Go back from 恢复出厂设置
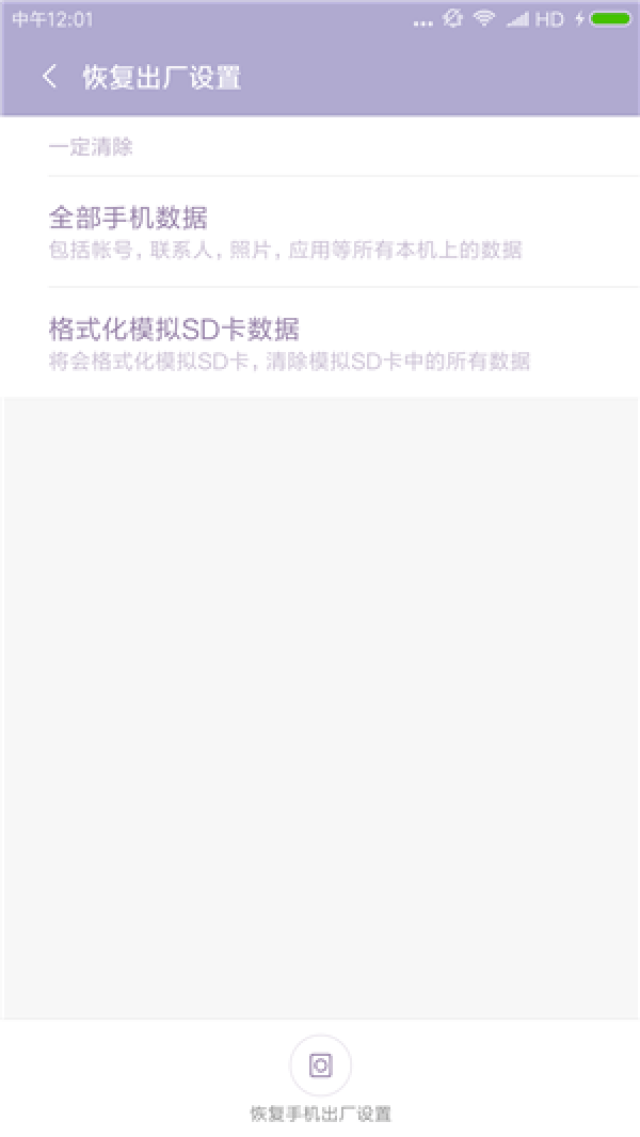 coord(50,77)
